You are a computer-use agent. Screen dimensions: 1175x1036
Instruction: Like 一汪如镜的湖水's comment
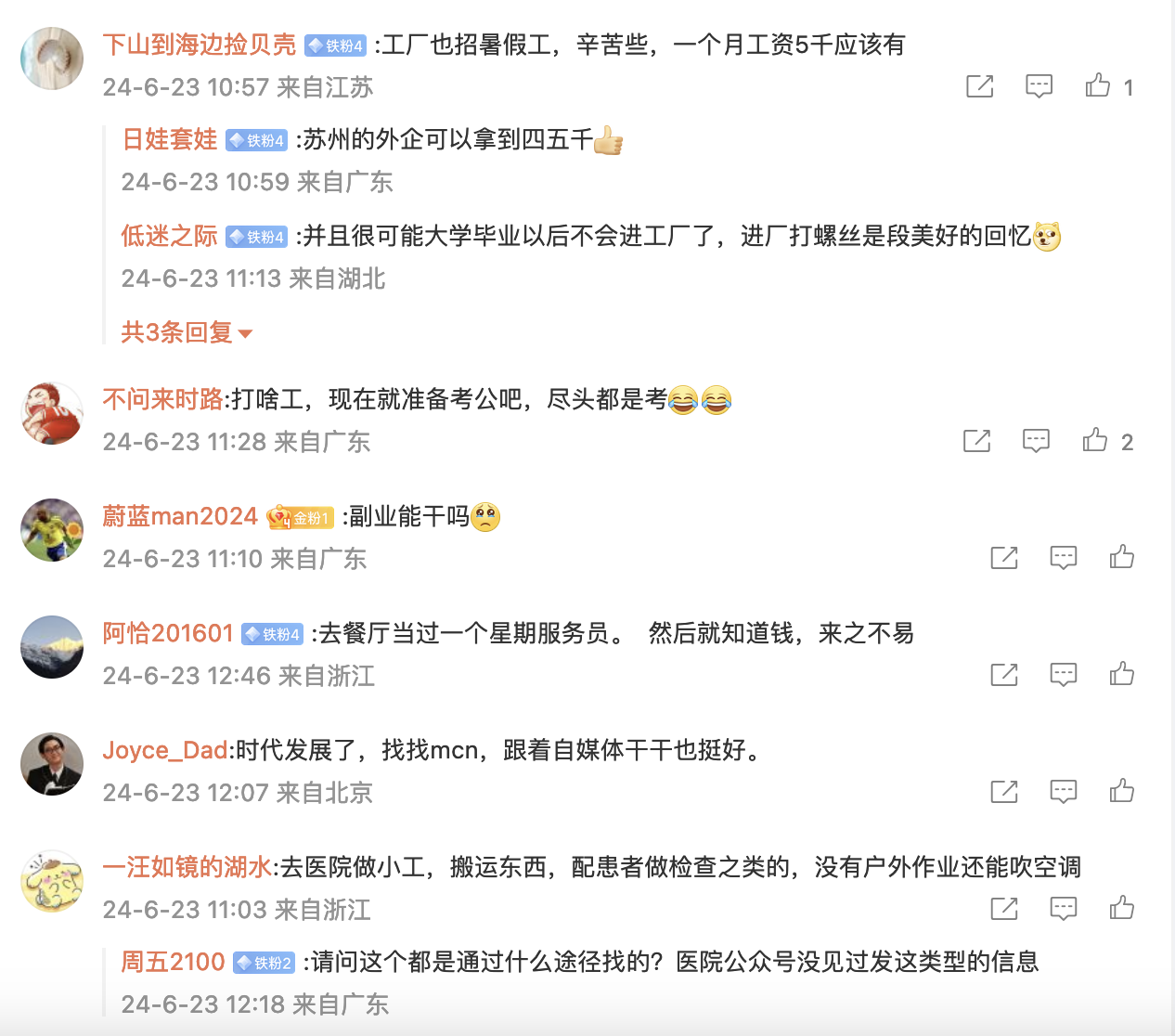coord(1122,908)
